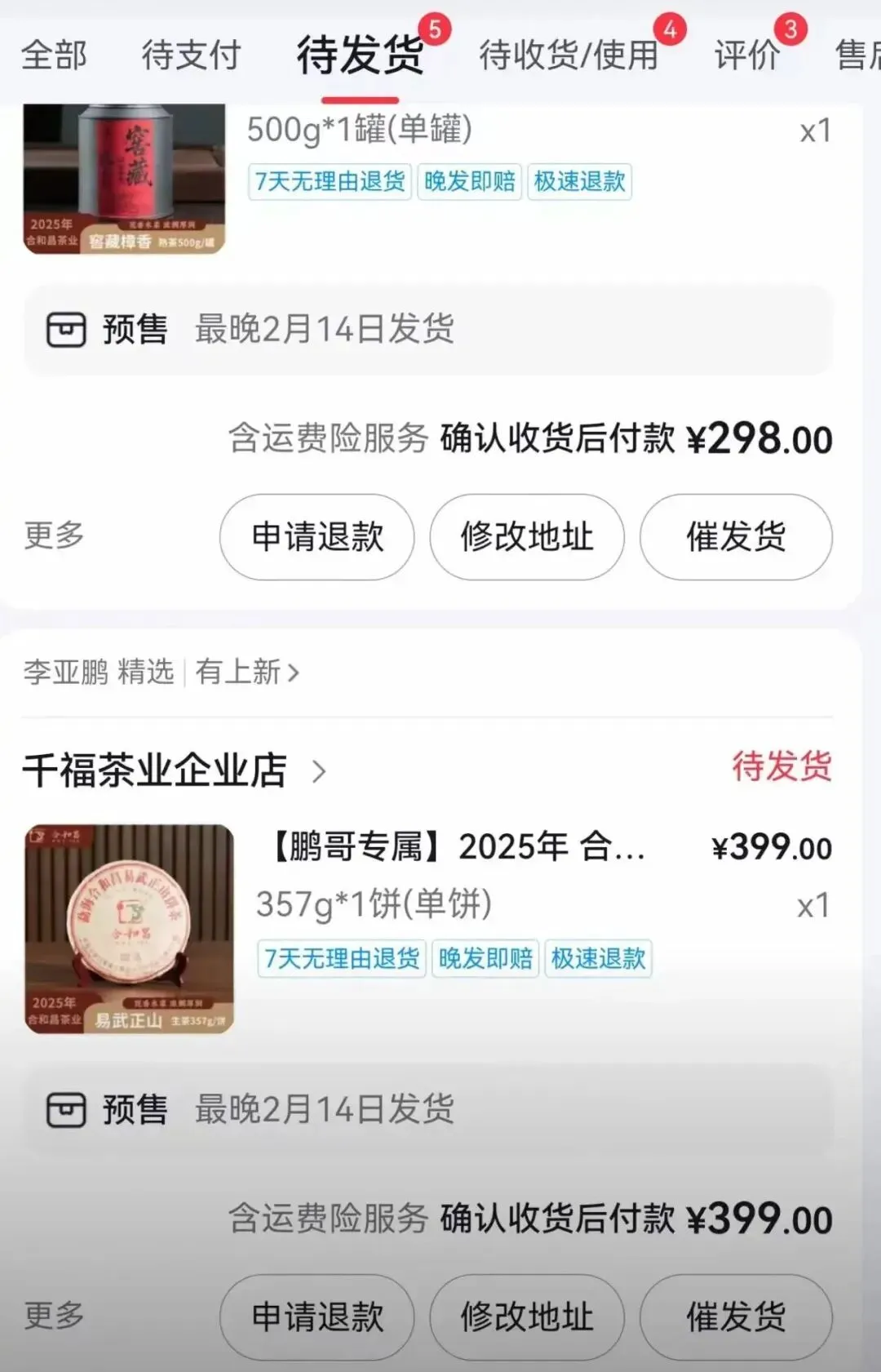Open the 待支付 tab
This screenshot has width=881, height=1372.
[191, 56]
